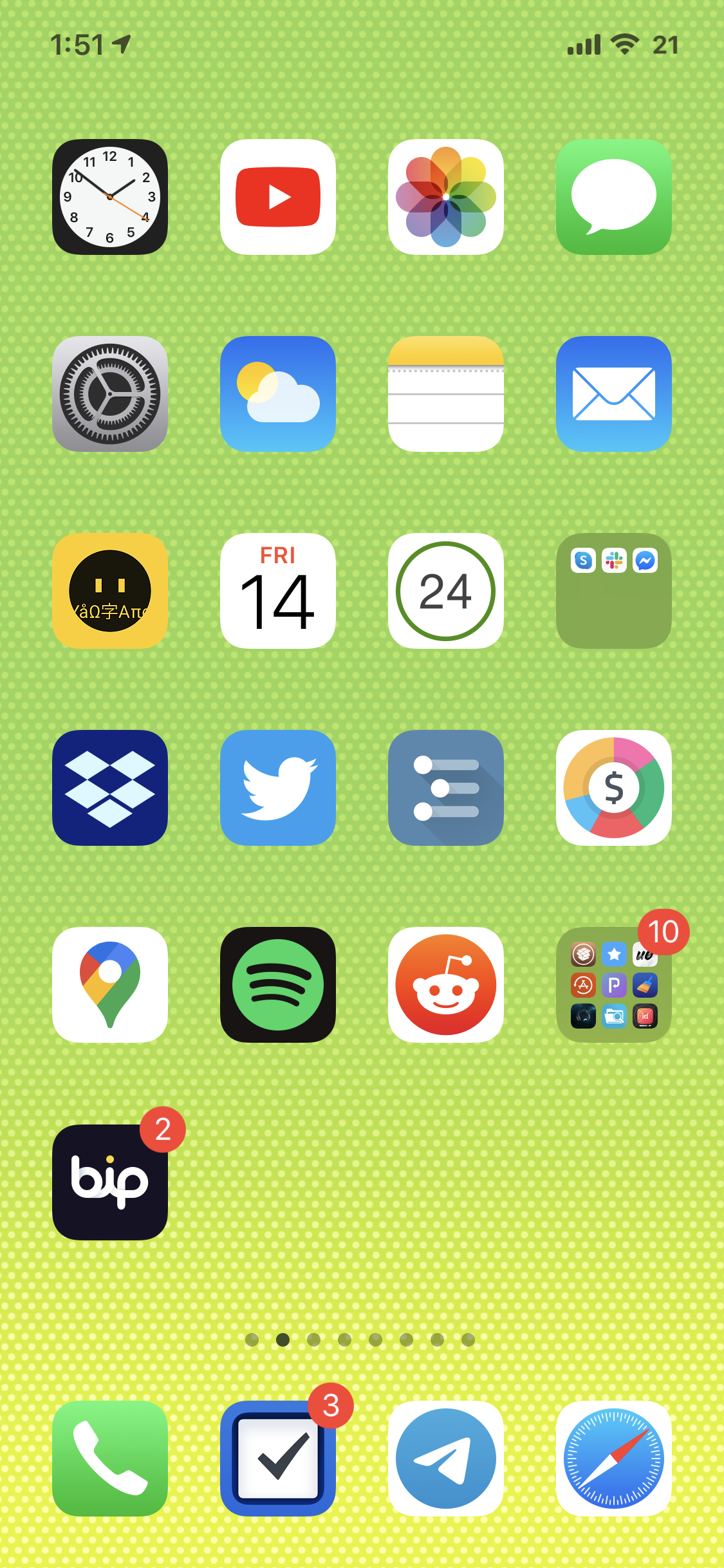Viewport: 724px width, 1568px height.
Task: Launch Telegram from the dock
Action: tap(446, 1459)
